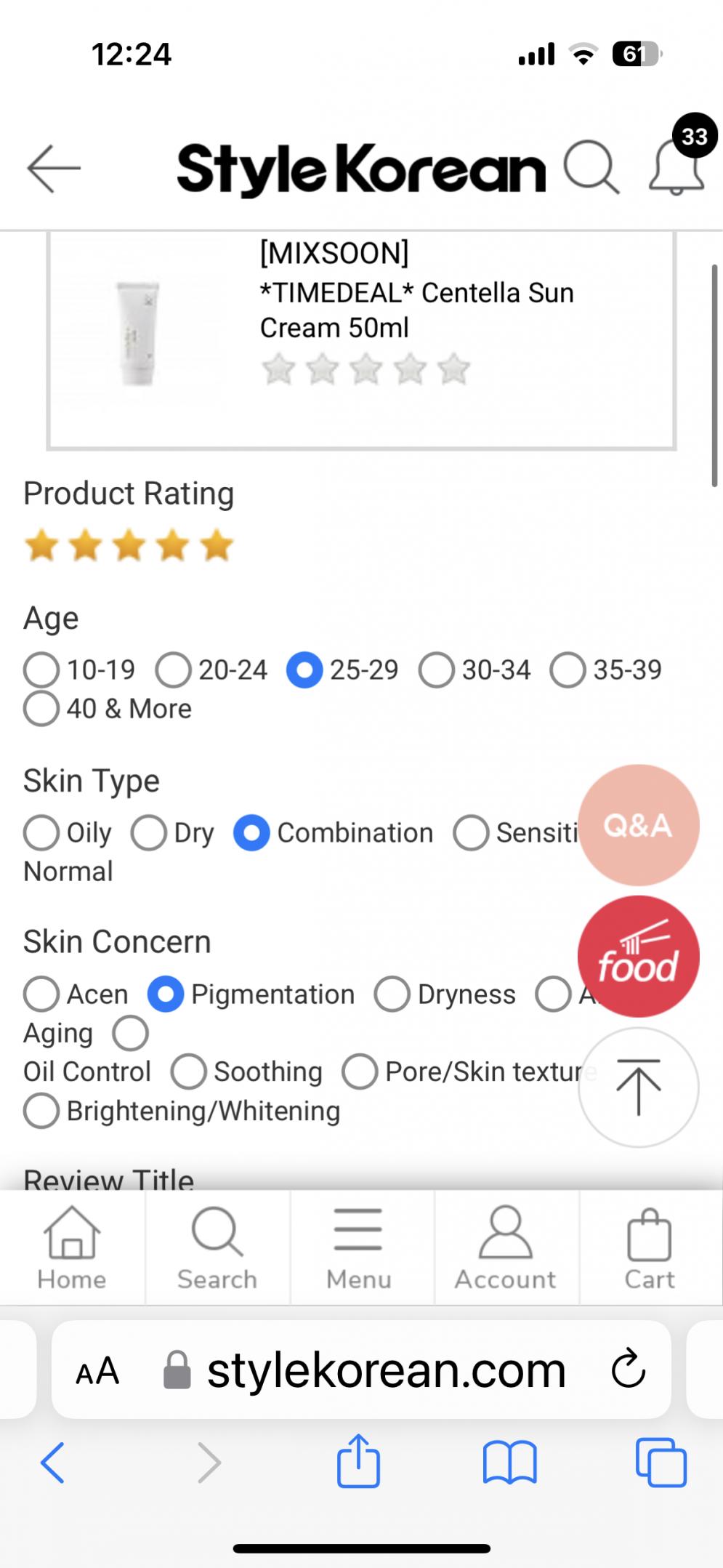
Task: Go to the Account tab
Action: (506, 1247)
